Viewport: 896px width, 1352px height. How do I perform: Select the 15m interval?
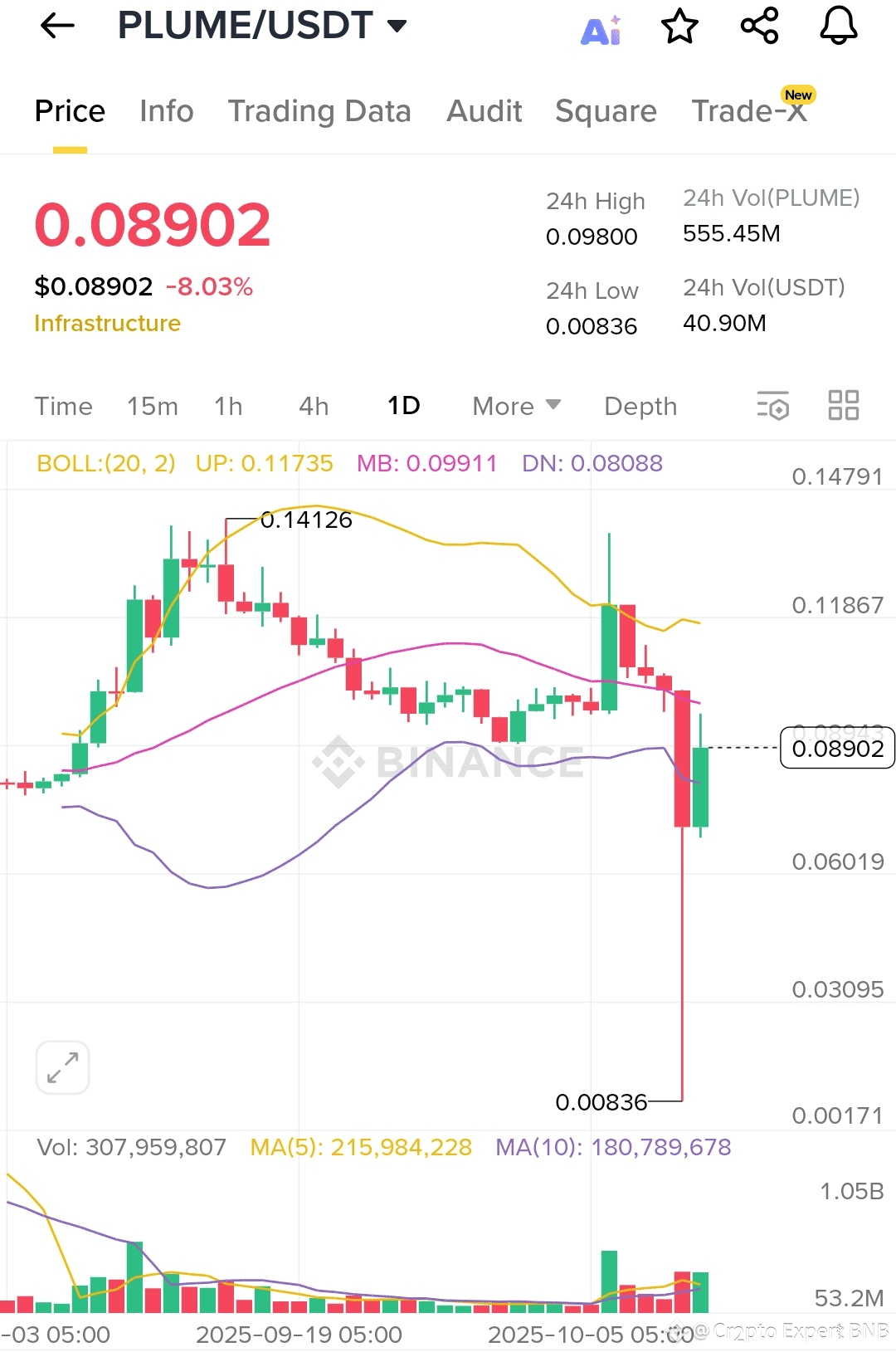click(153, 406)
